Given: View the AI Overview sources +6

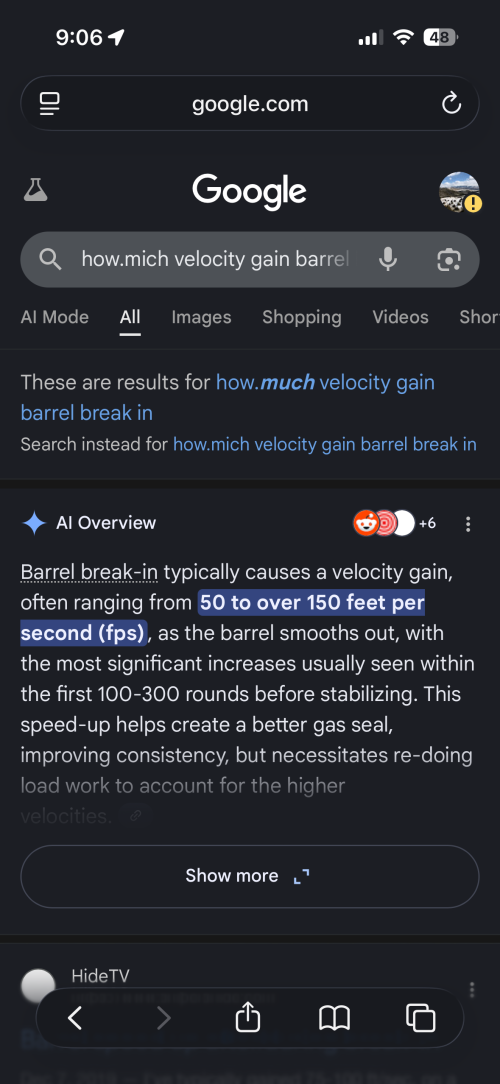Looking at the screenshot, I should [395, 523].
